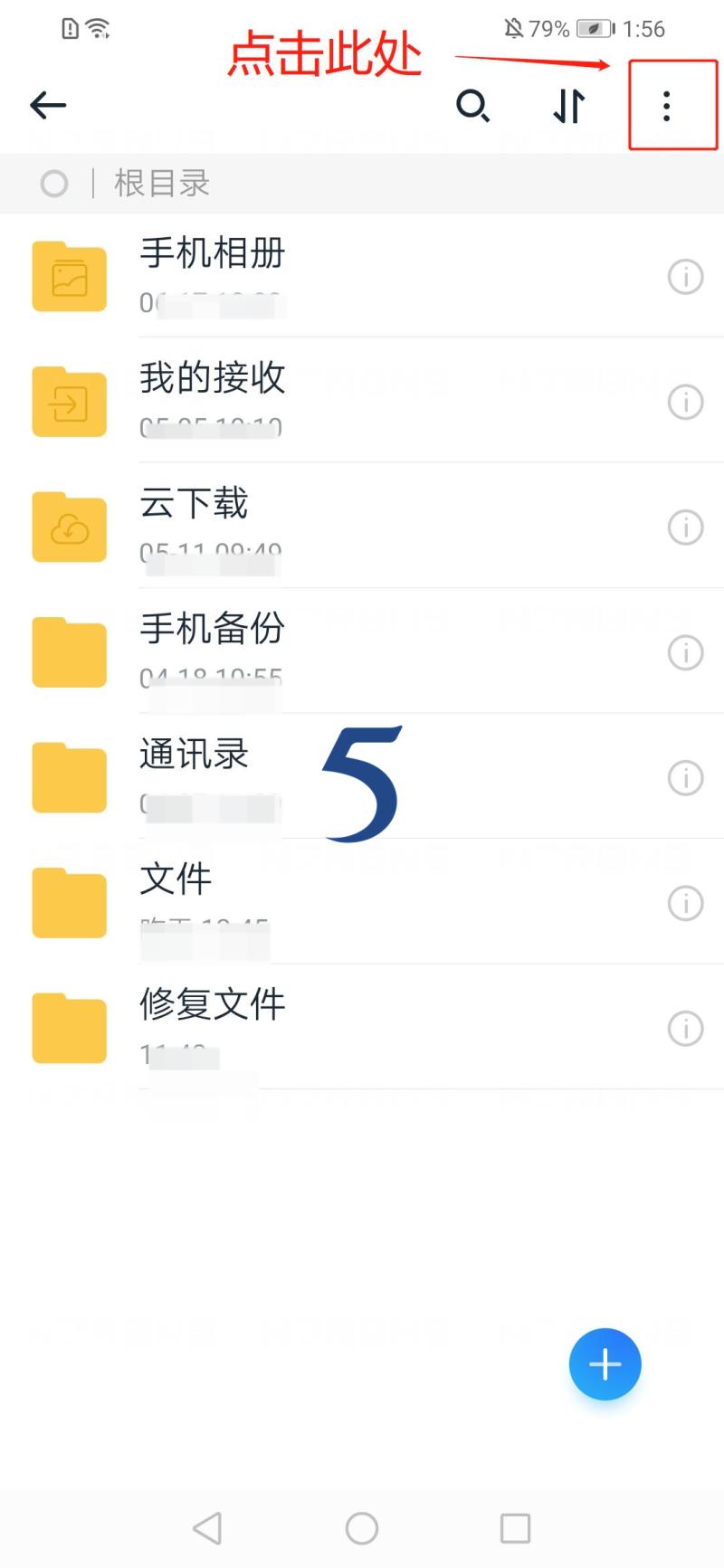Tap the cloud download icon on 云下载 folder
The width and height of the screenshot is (724, 1568).
point(69,527)
